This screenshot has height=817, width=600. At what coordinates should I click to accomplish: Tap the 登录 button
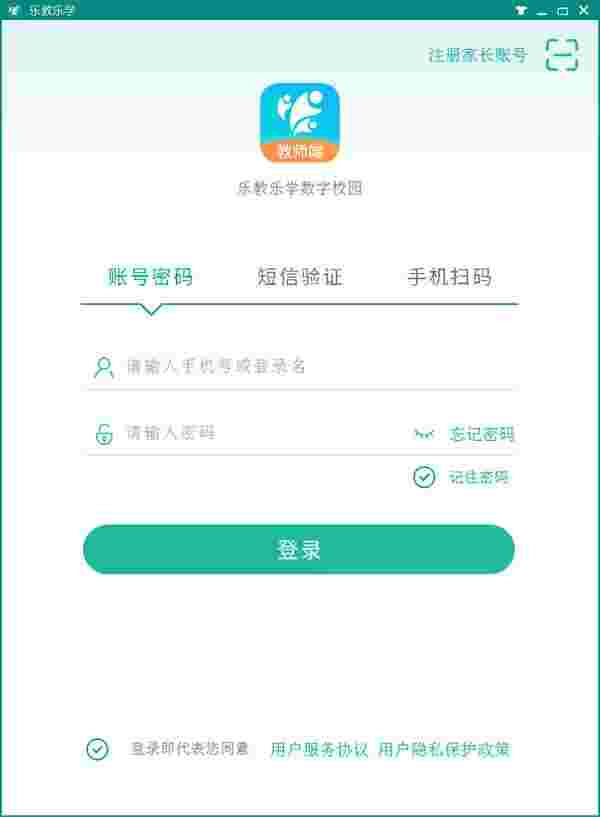point(298,549)
